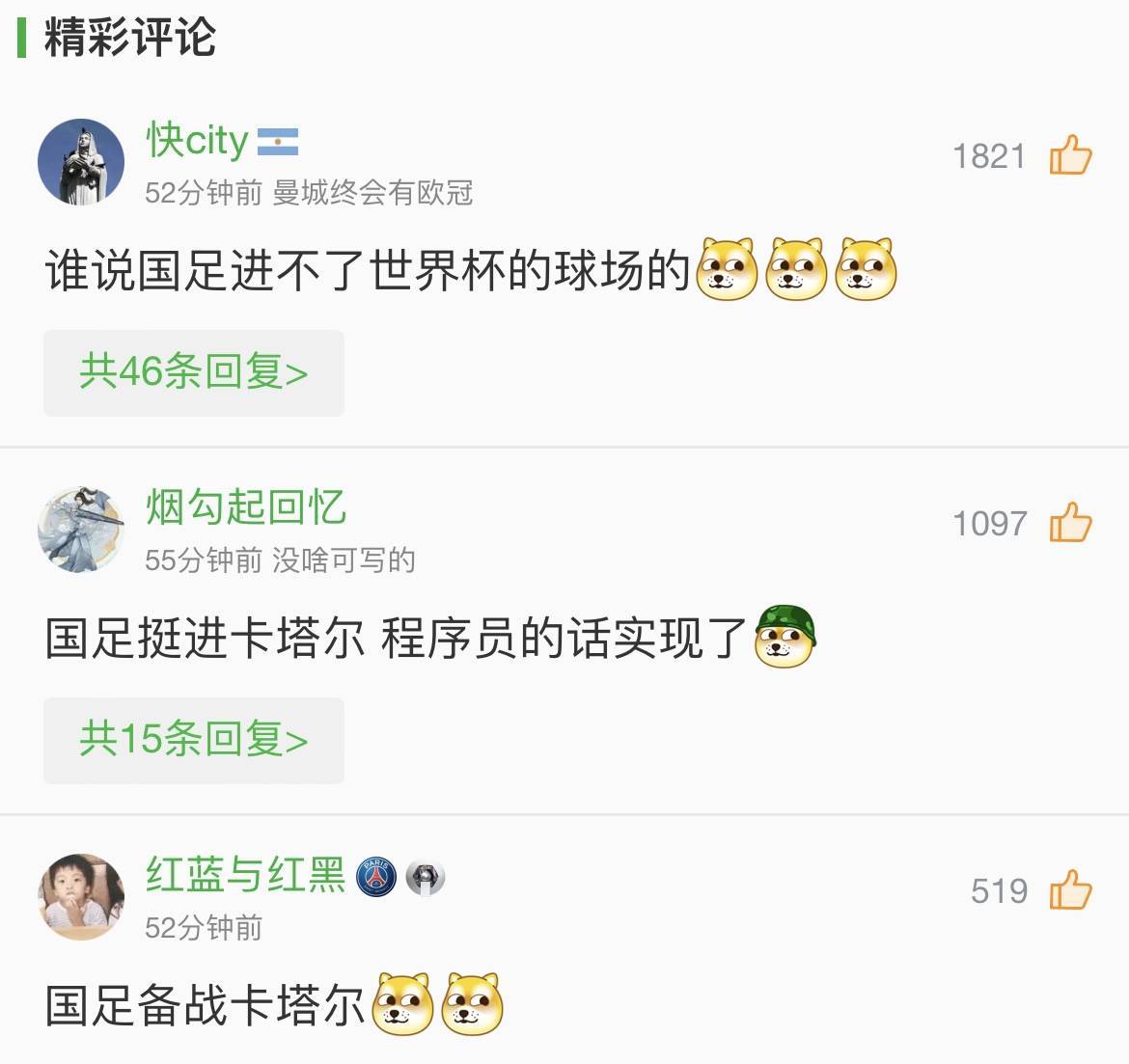This screenshot has height=1064, width=1129.
Task: Like the comment by 烟勾起回忆
Action: (1070, 523)
